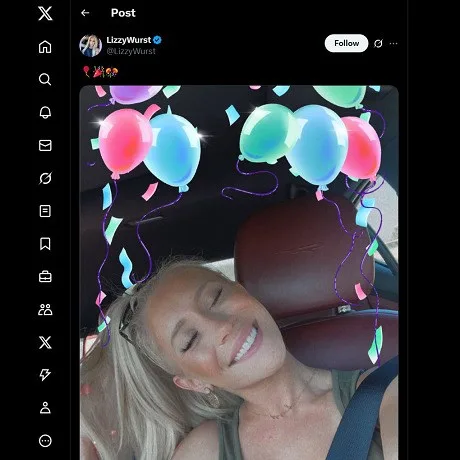Follow LizzyWurst
This screenshot has height=460, width=460.
(346, 43)
